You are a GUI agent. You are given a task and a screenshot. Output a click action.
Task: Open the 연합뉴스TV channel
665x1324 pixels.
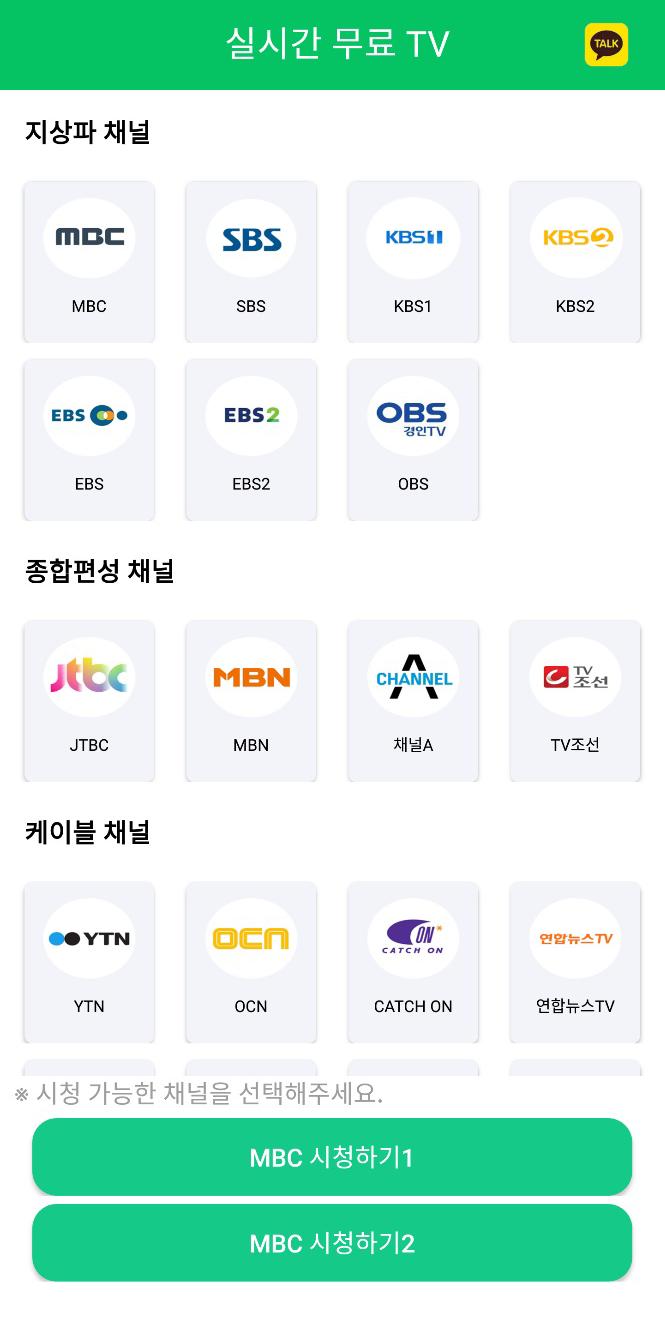(x=575, y=961)
